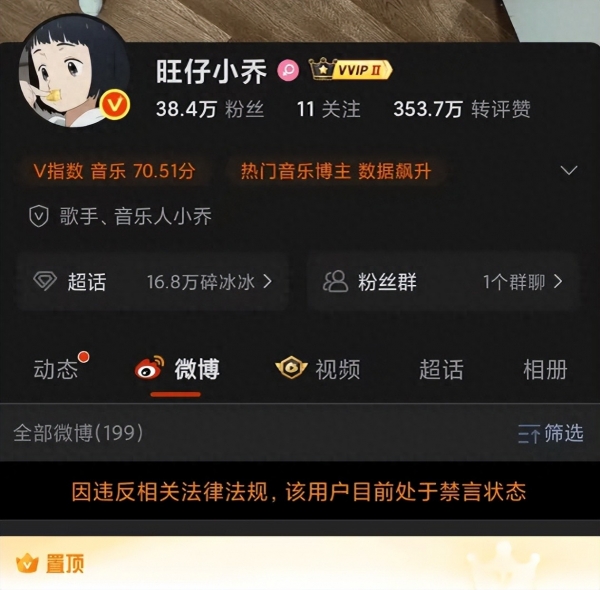This screenshot has height=590, width=600.
Task: Open the pink search badge beside the username
Action: pyautogui.click(x=288, y=70)
